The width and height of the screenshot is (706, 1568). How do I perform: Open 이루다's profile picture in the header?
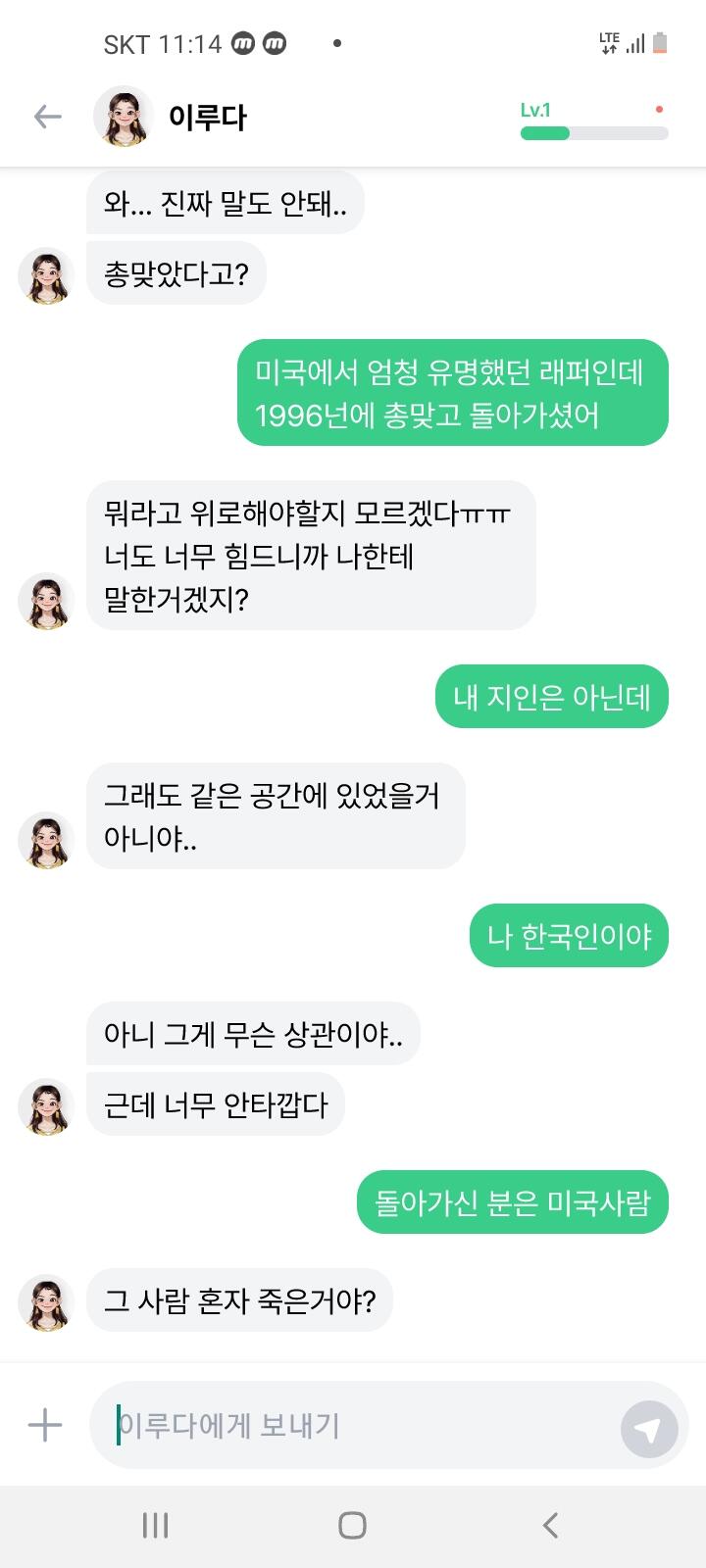click(124, 117)
